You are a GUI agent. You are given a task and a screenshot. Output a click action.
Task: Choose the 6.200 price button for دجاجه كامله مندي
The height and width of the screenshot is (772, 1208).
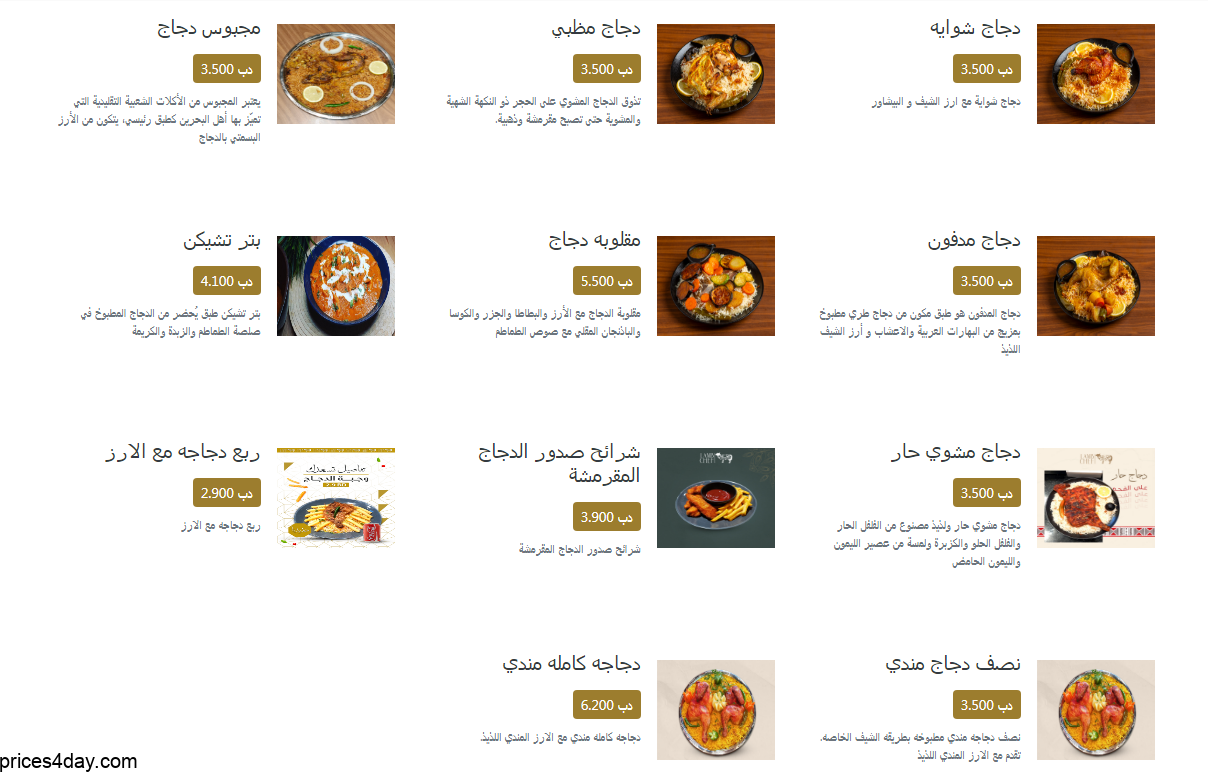click(x=606, y=705)
